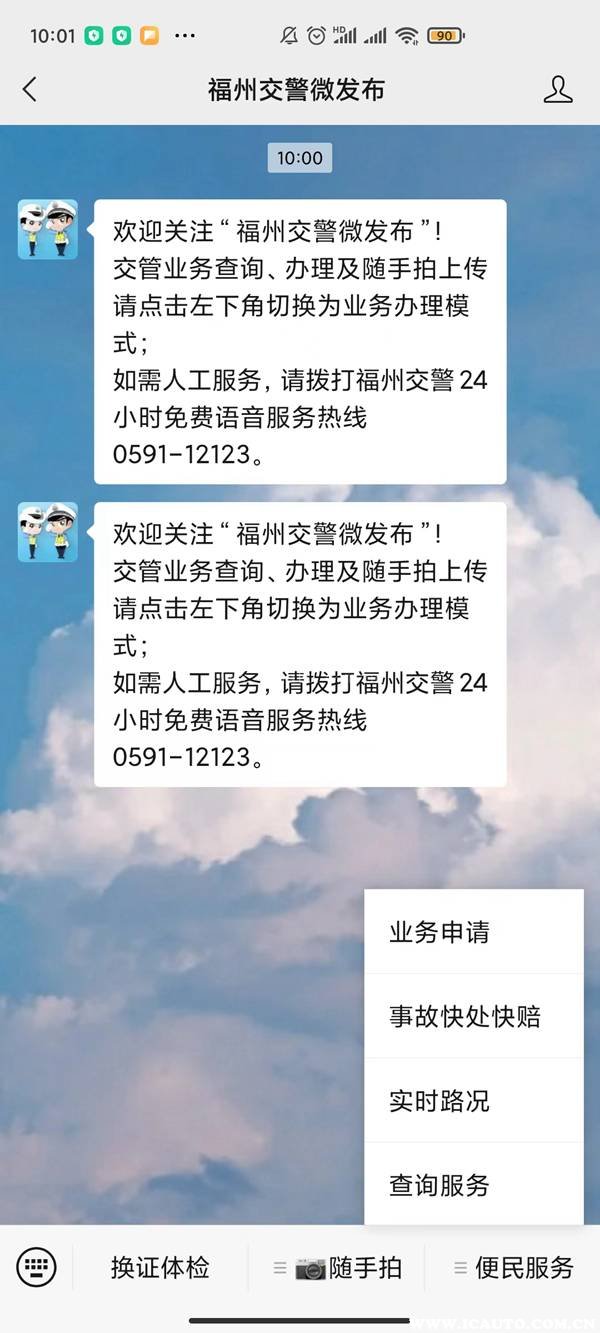The image size is (600, 1333).
Task: Tap the 便民服务 bottom menu
Action: pyautogui.click(x=514, y=1268)
